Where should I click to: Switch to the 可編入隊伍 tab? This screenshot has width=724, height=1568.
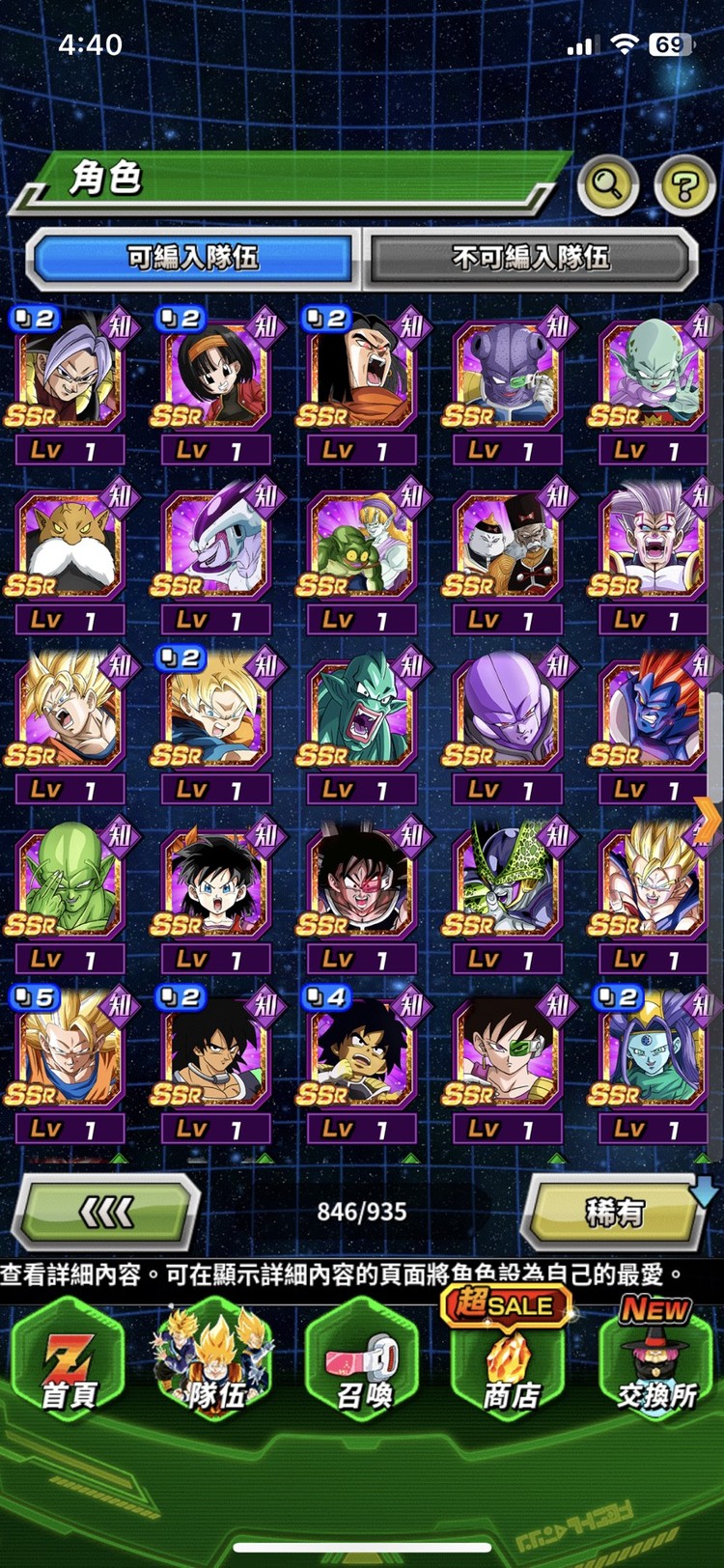pyautogui.click(x=193, y=258)
